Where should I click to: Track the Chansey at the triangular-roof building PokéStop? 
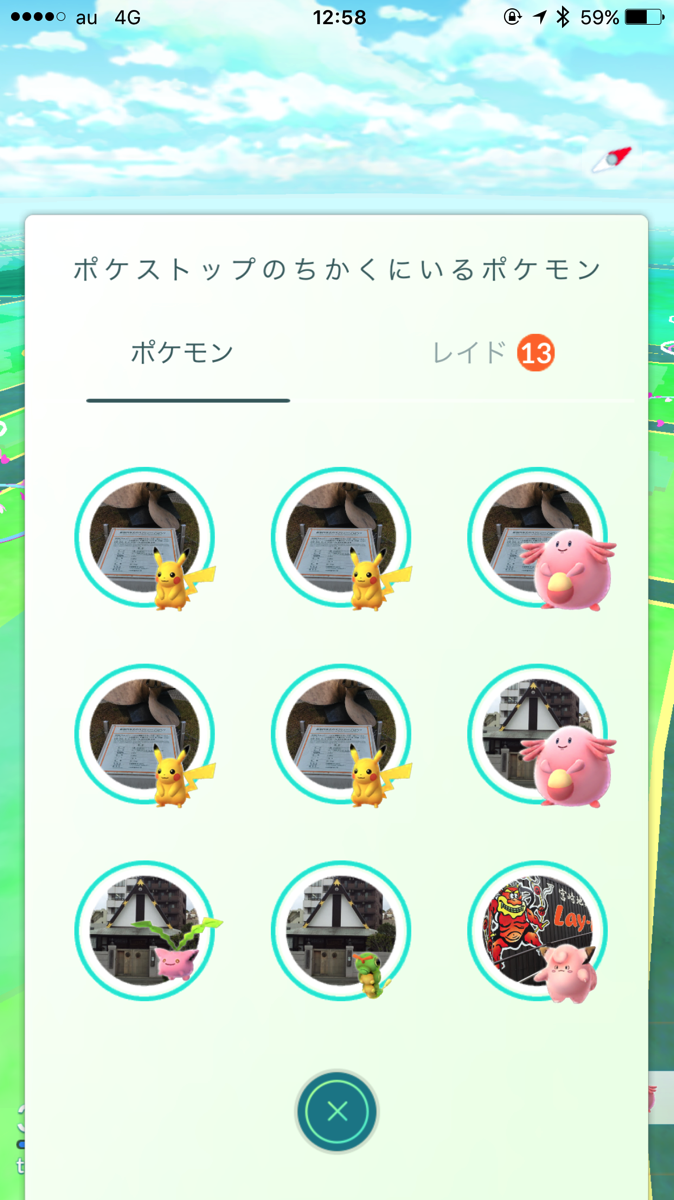click(540, 735)
